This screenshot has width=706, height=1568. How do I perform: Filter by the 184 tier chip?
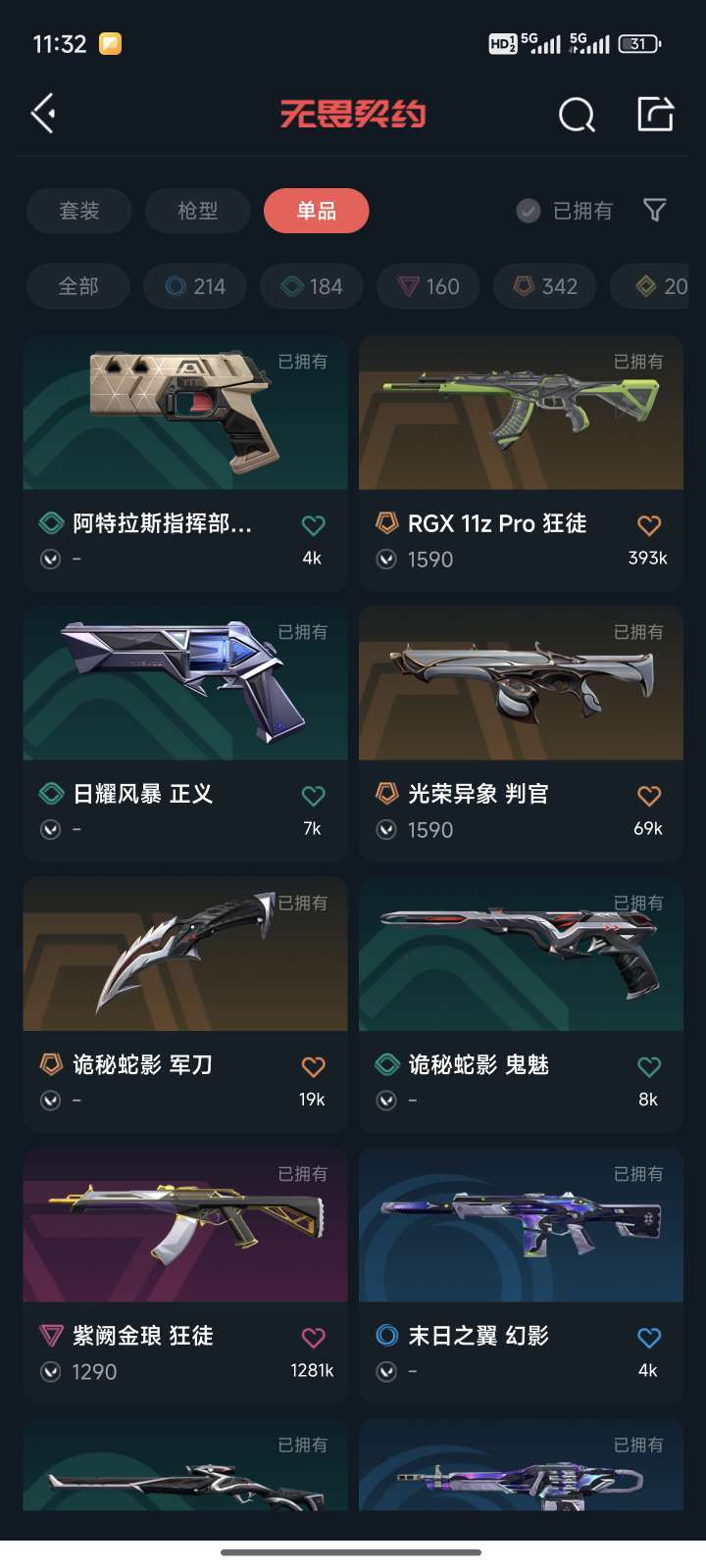312,286
